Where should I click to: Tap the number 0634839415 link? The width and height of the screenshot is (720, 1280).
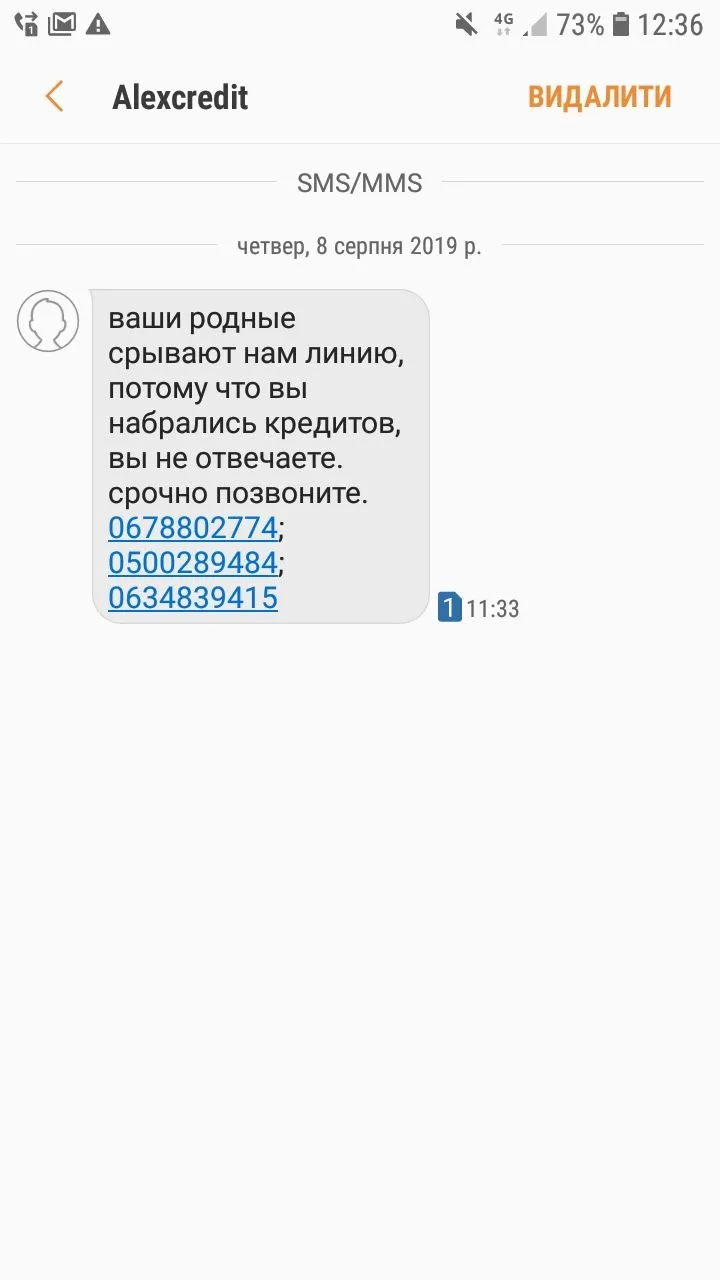tap(192, 598)
